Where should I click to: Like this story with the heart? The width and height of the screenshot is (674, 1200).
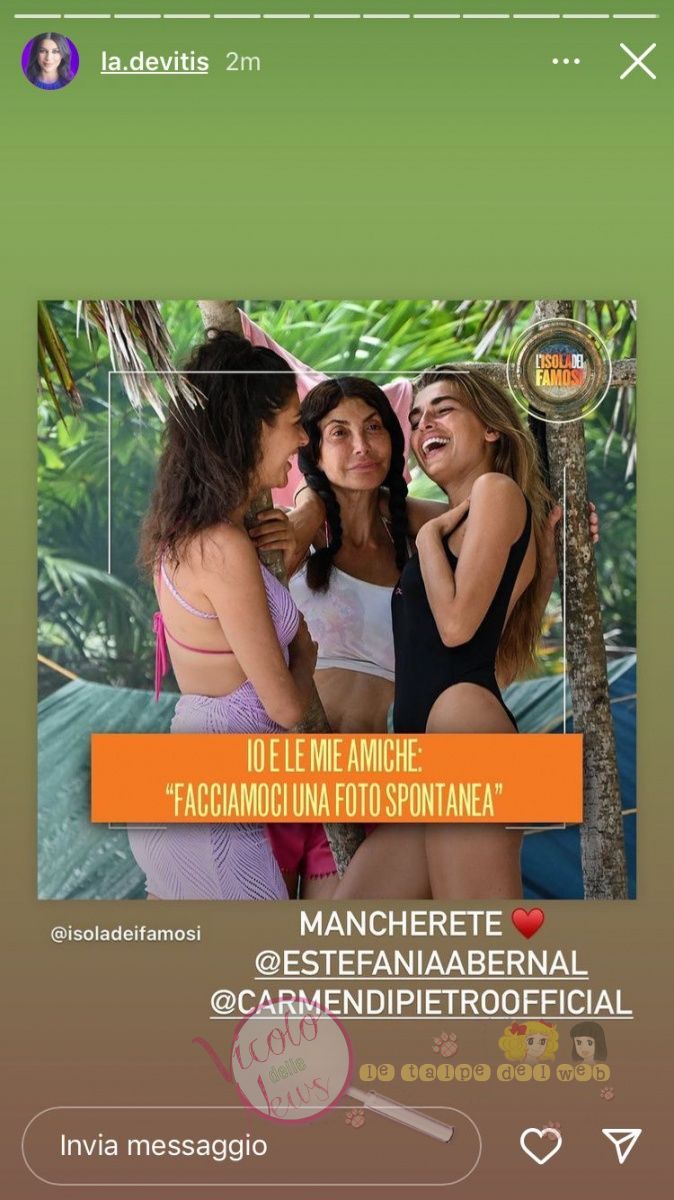click(x=541, y=1145)
